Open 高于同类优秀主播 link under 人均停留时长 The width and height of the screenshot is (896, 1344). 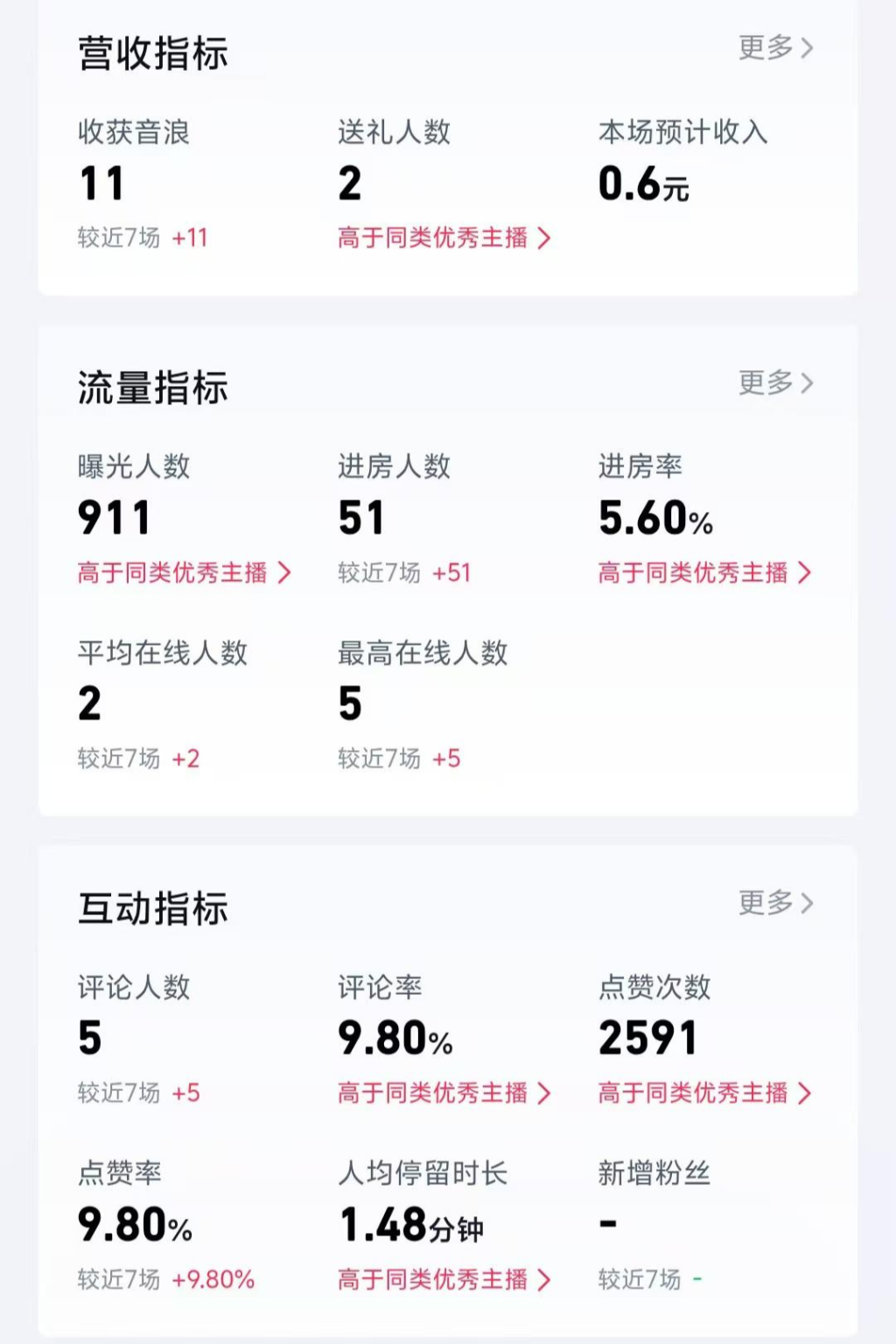pos(444,1280)
